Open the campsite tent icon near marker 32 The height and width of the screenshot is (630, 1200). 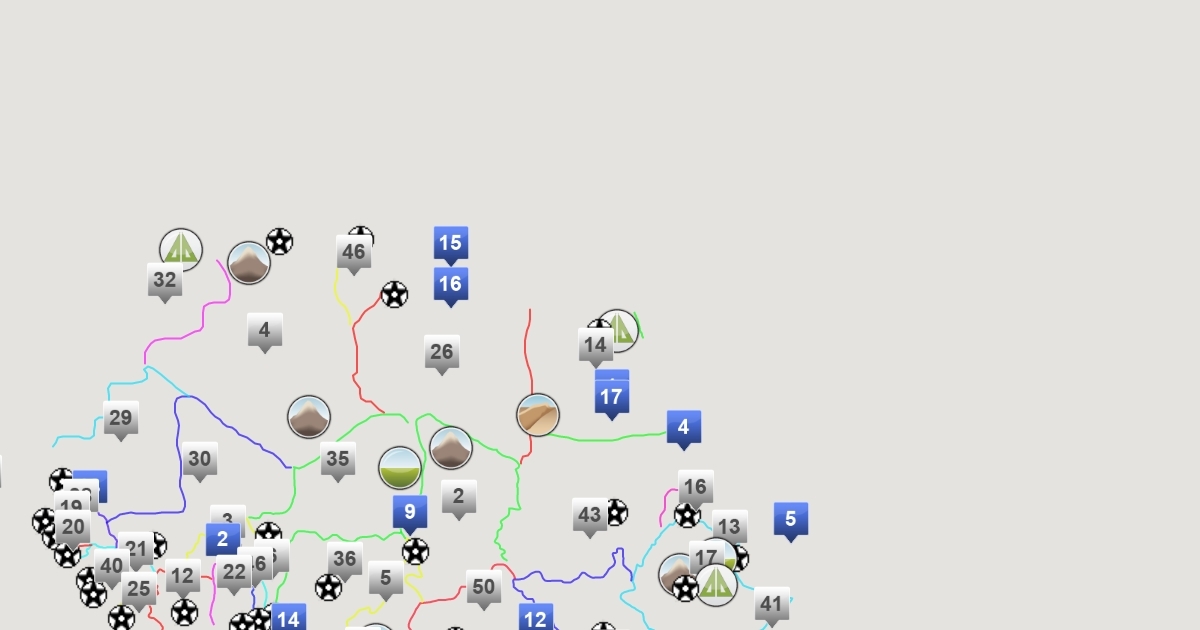[x=181, y=250]
